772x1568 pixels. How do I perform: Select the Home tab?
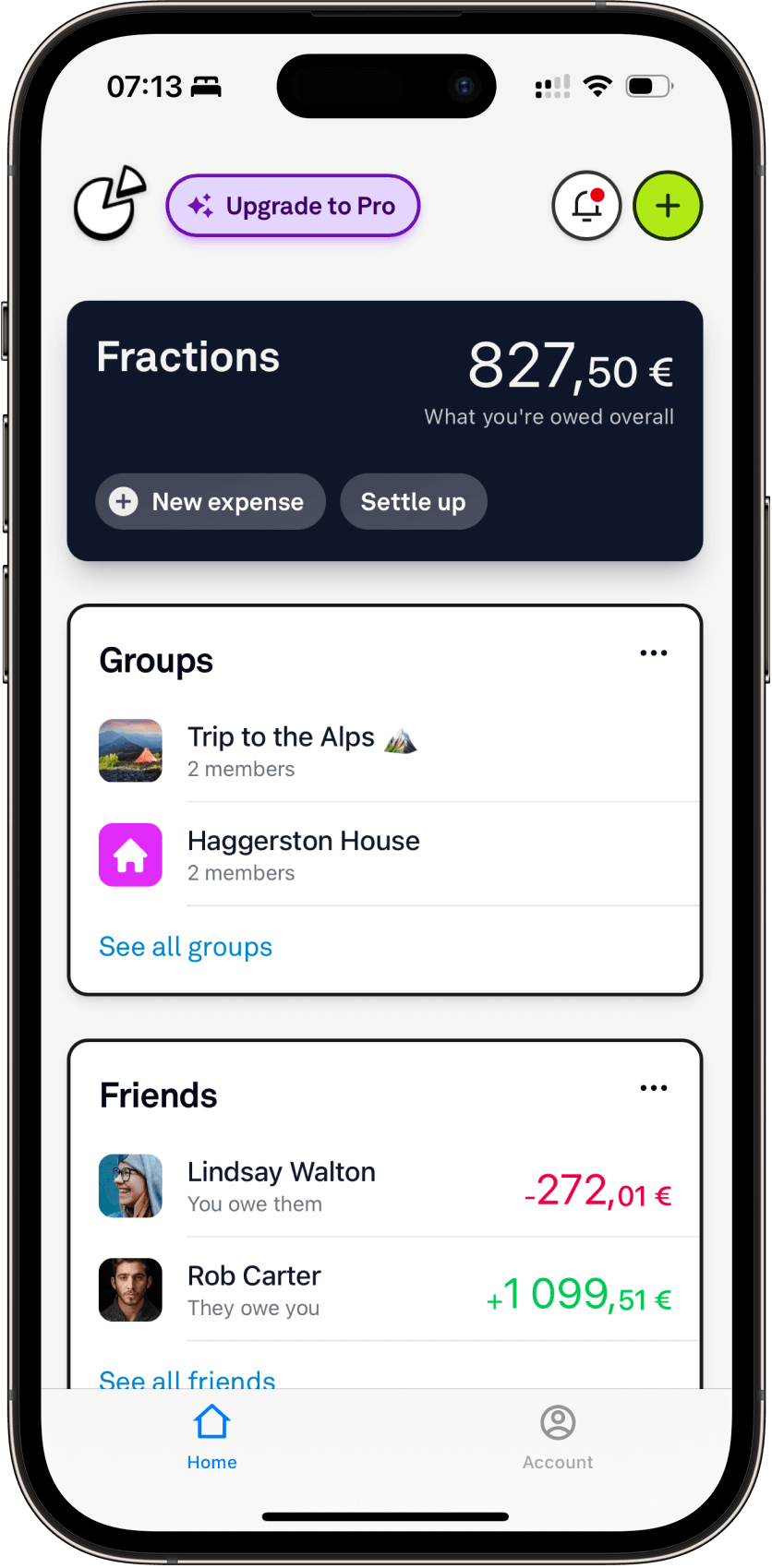pos(212,1436)
